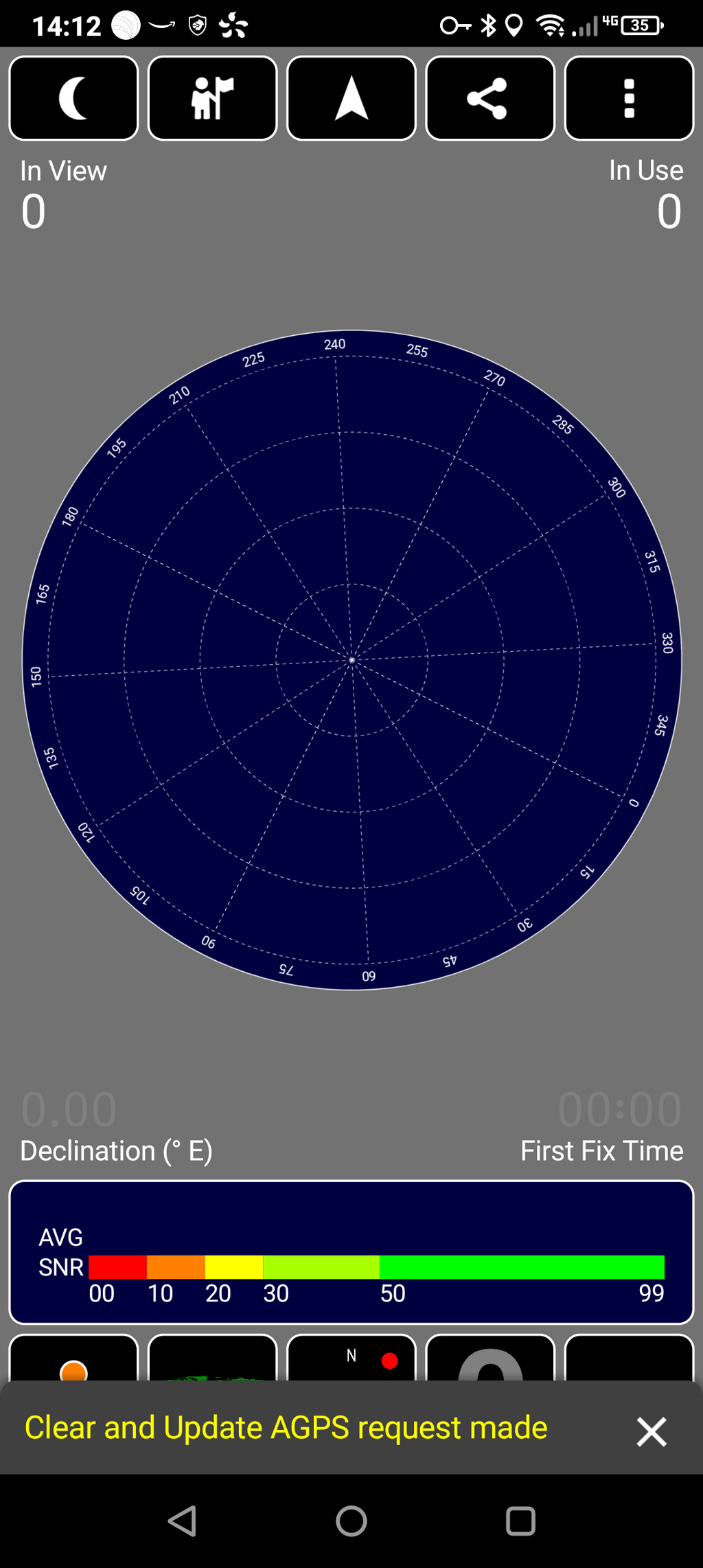
Task: Dismiss the AGPS request message
Action: tap(652, 1432)
